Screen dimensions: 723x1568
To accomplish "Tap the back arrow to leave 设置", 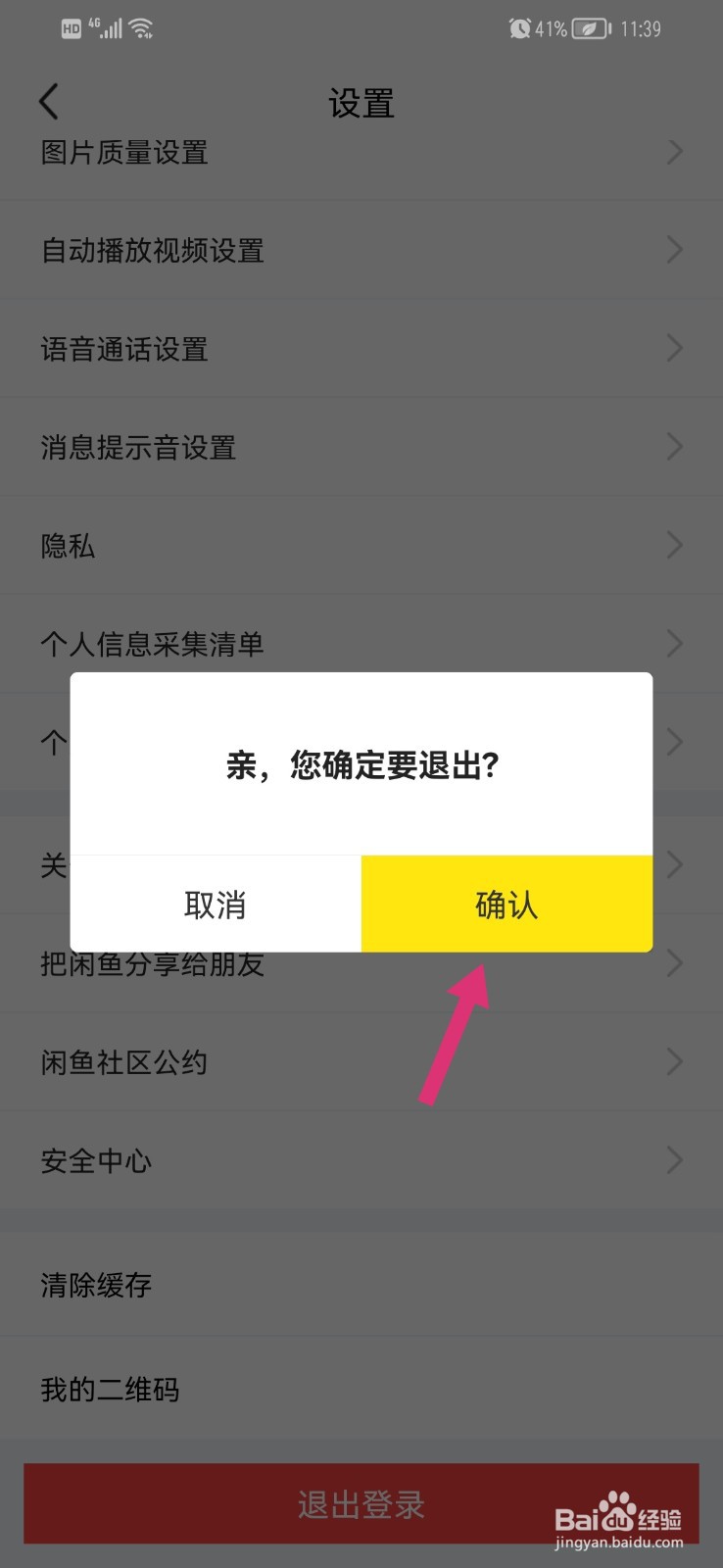I will coord(48,101).
